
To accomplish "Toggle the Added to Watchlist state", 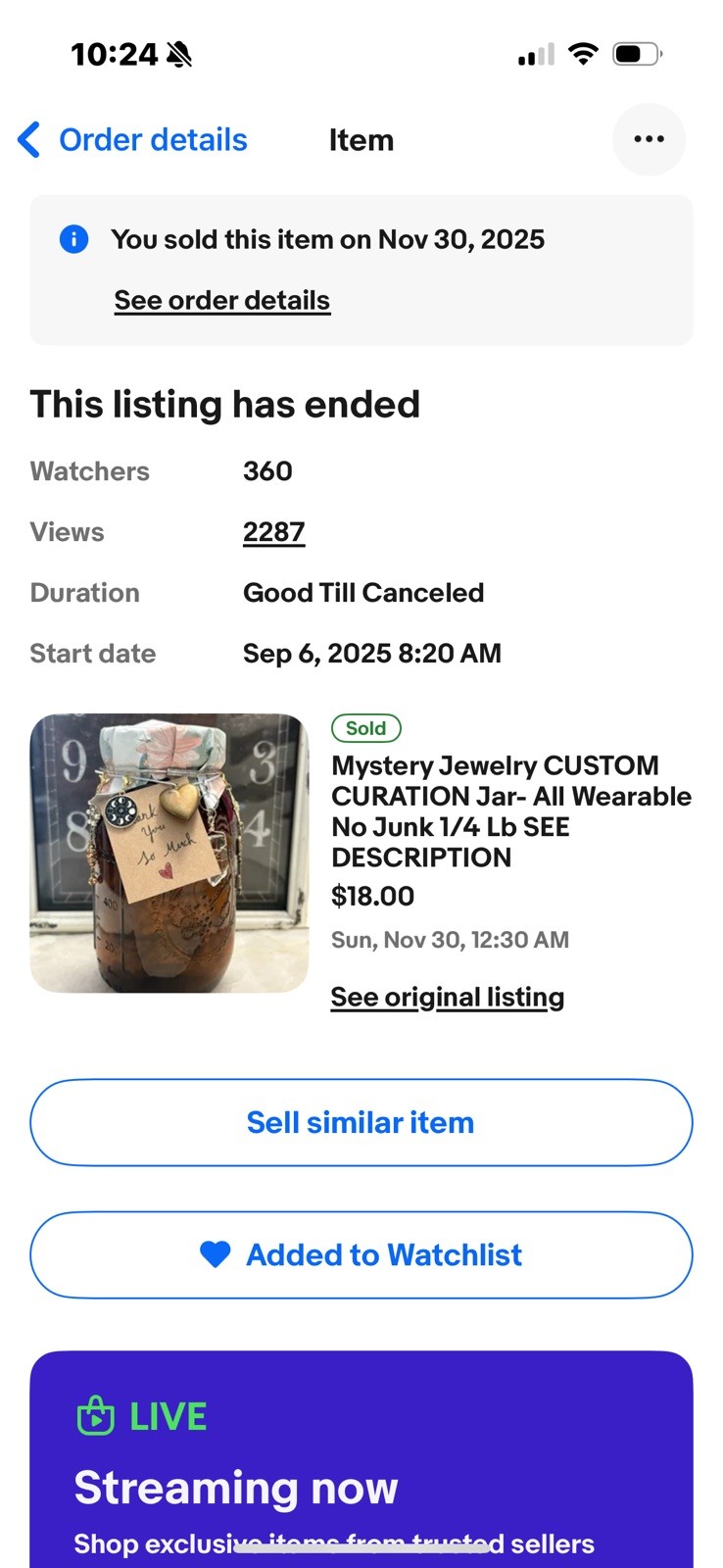I will click(x=361, y=1254).
